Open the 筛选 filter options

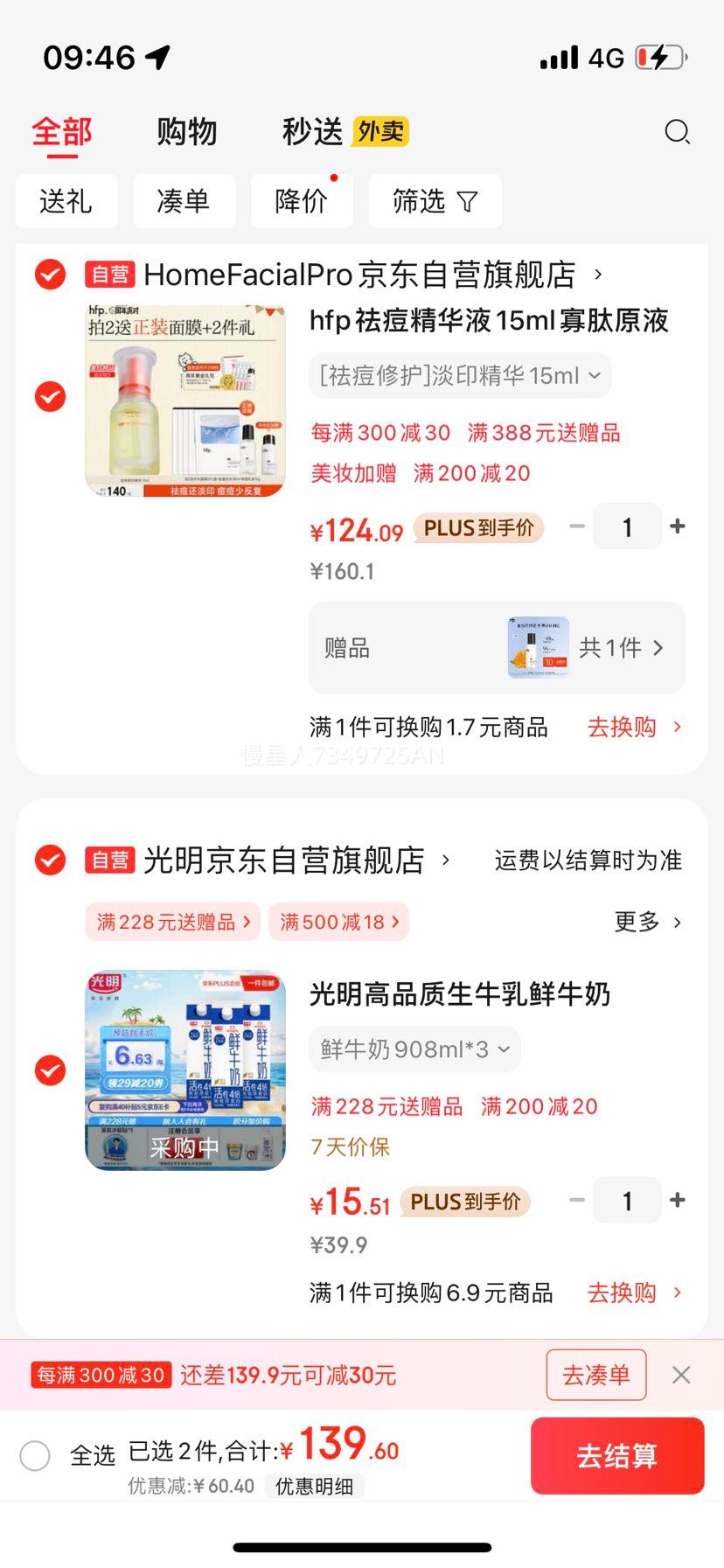435,201
